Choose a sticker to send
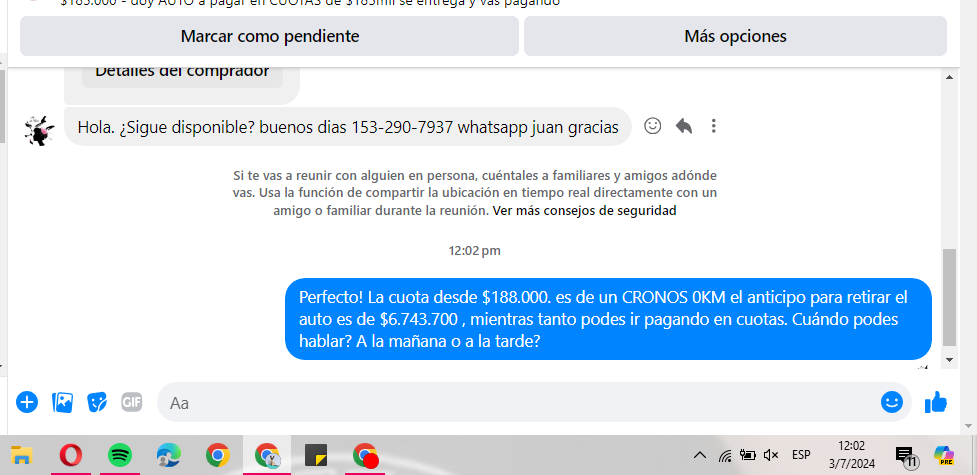Image resolution: width=977 pixels, height=475 pixels. click(97, 402)
